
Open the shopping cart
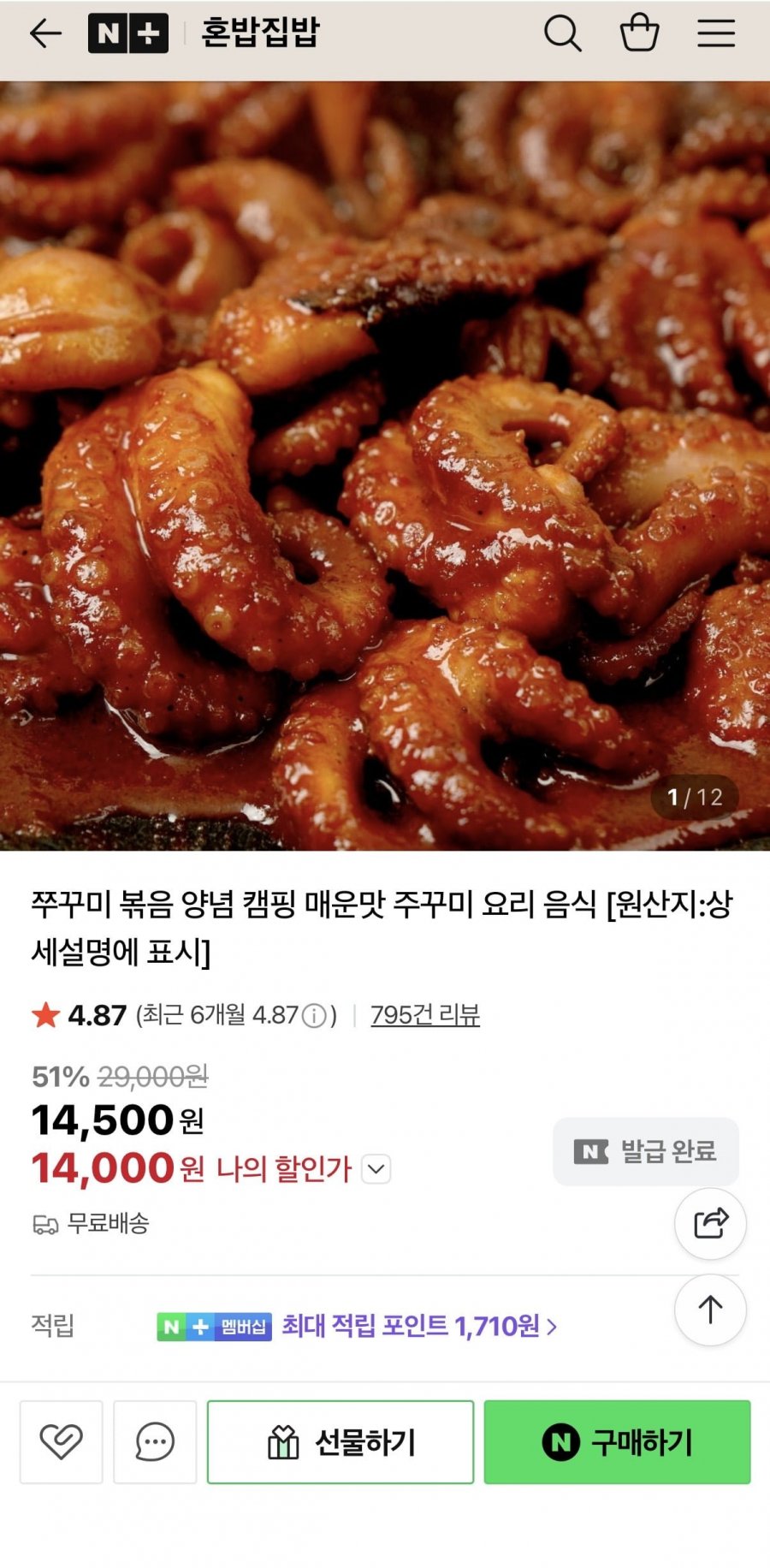click(639, 34)
